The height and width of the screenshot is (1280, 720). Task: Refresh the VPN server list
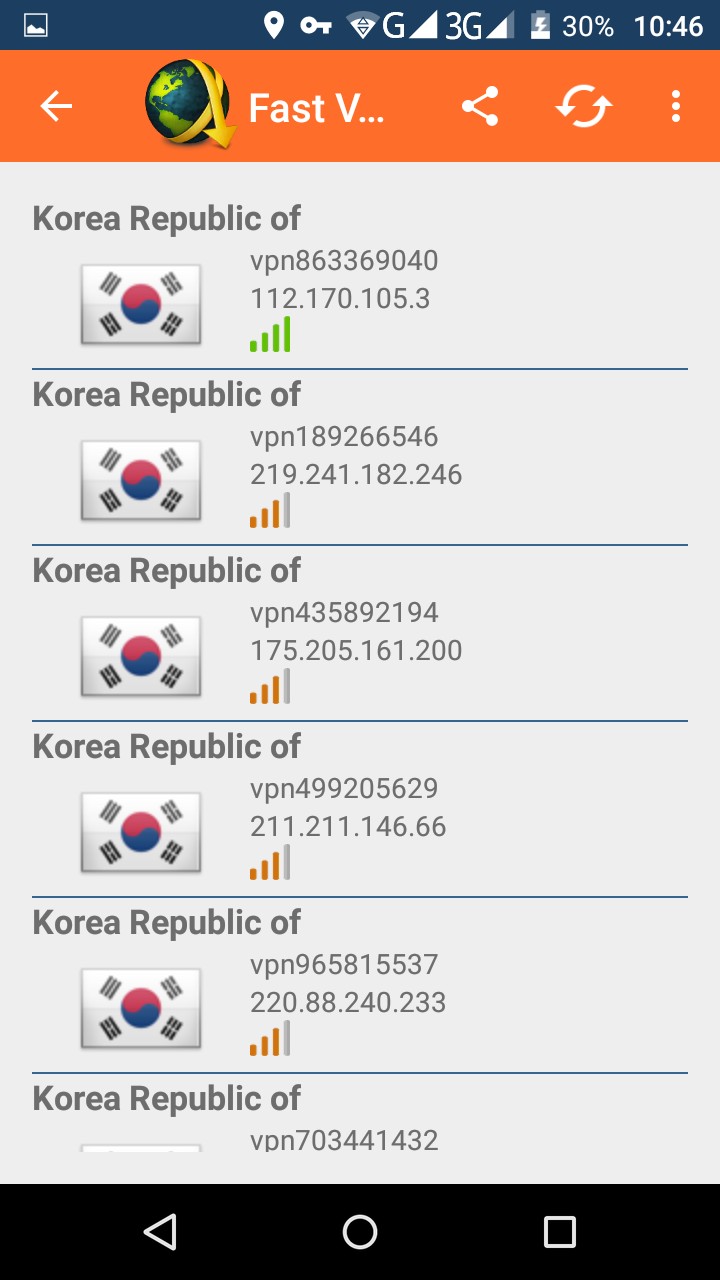click(x=584, y=106)
